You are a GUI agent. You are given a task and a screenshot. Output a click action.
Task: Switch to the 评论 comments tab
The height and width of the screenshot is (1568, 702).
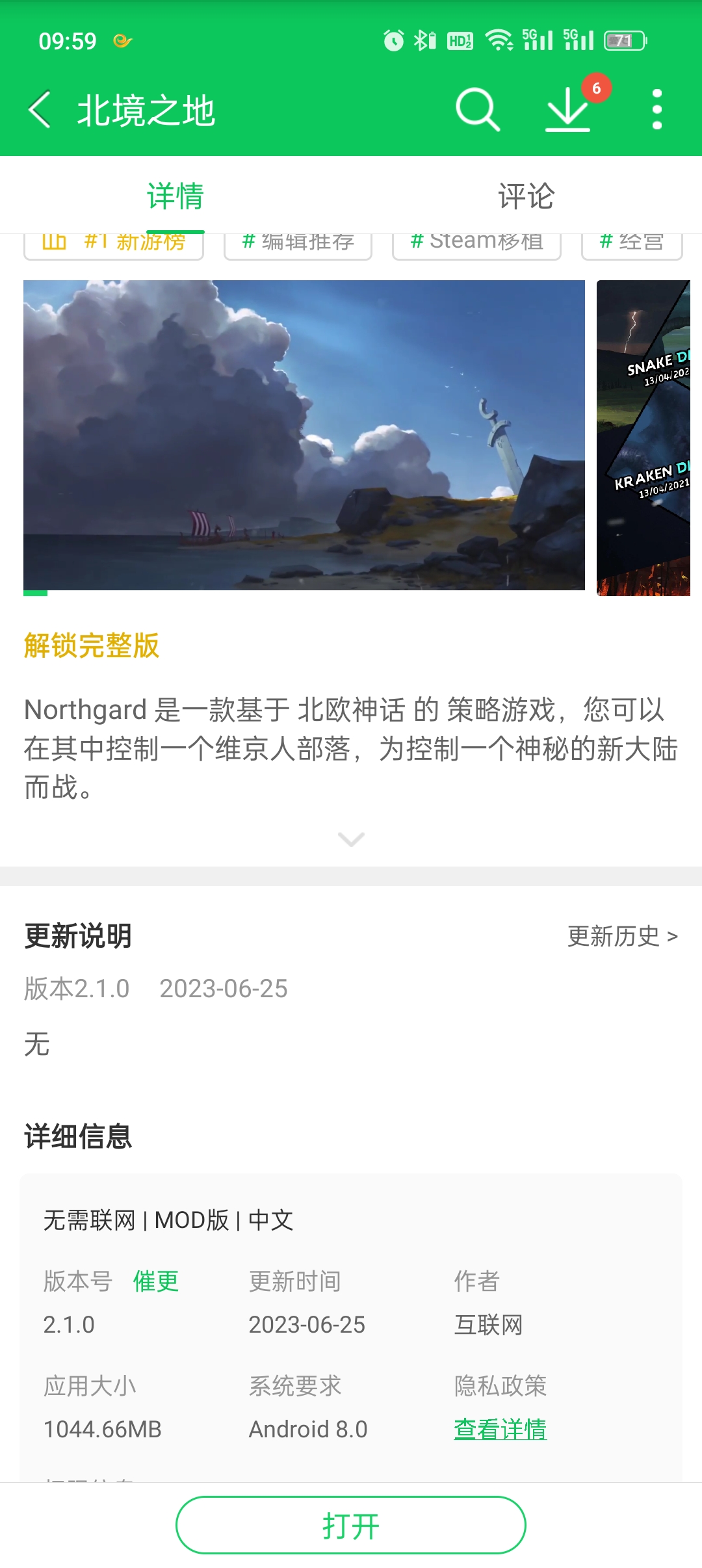tap(526, 195)
